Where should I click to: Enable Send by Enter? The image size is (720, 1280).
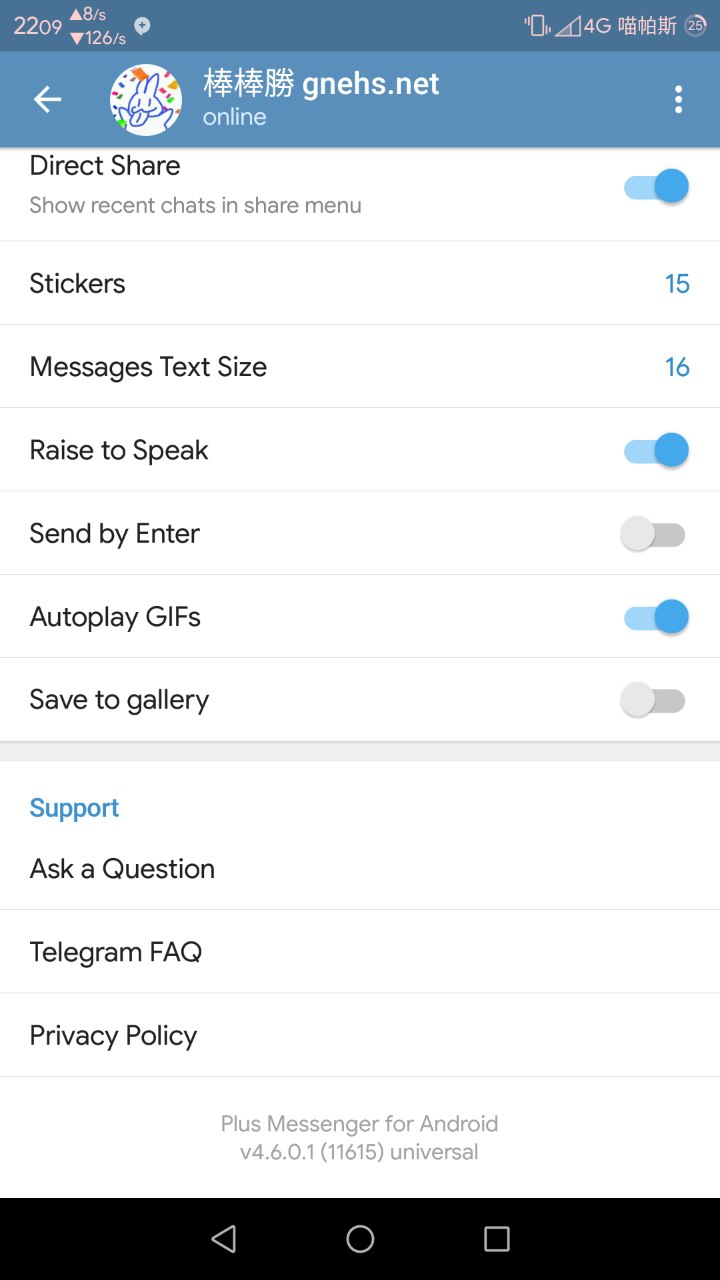tap(653, 534)
